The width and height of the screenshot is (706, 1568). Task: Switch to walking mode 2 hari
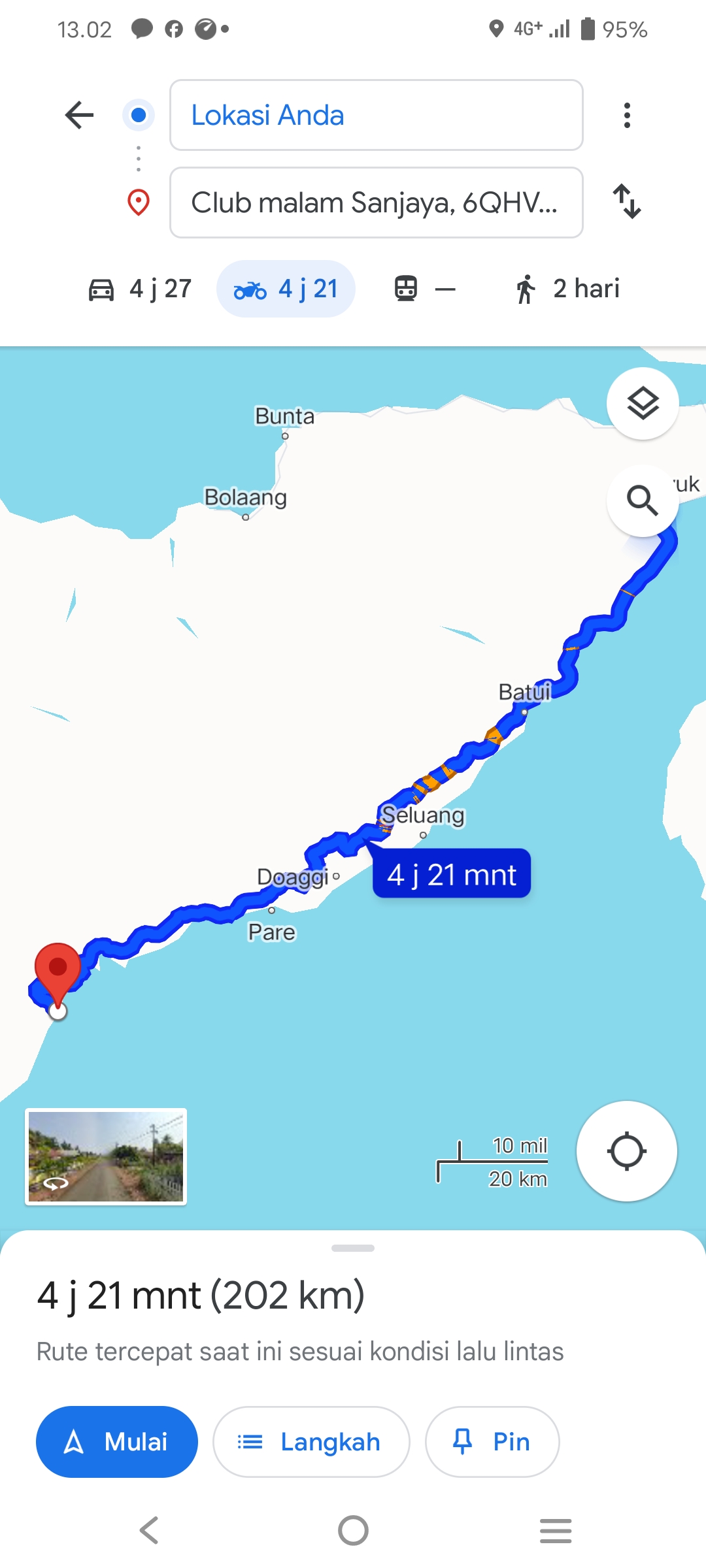pyautogui.click(x=566, y=289)
